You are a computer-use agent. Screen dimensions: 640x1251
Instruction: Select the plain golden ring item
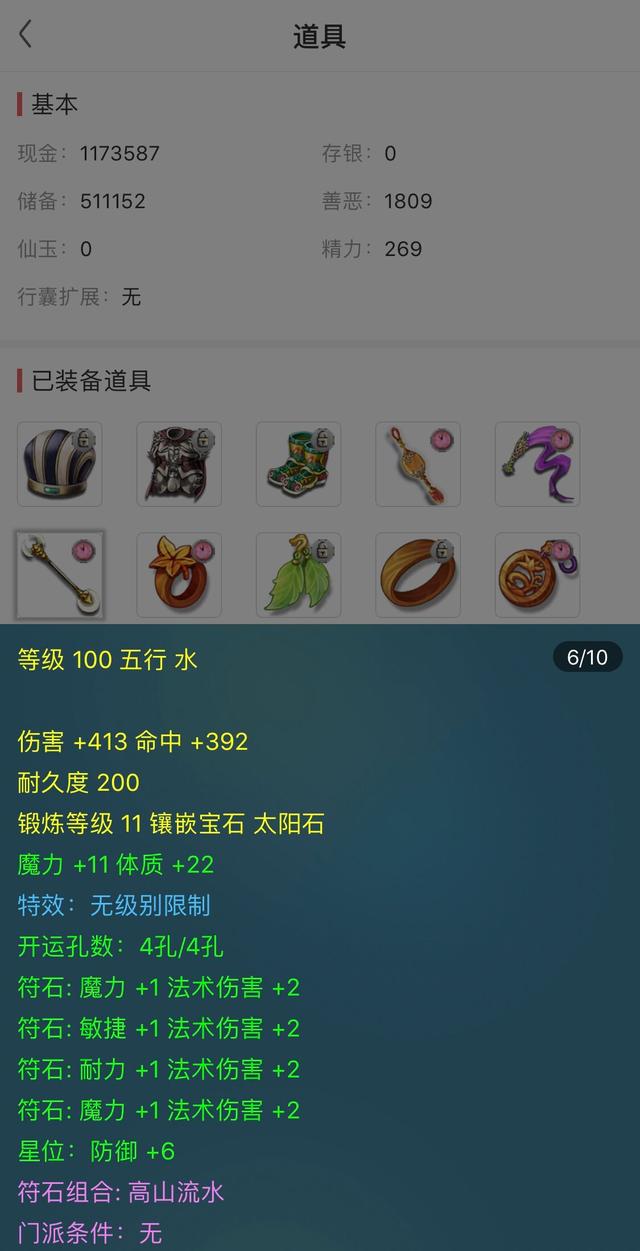click(x=418, y=575)
